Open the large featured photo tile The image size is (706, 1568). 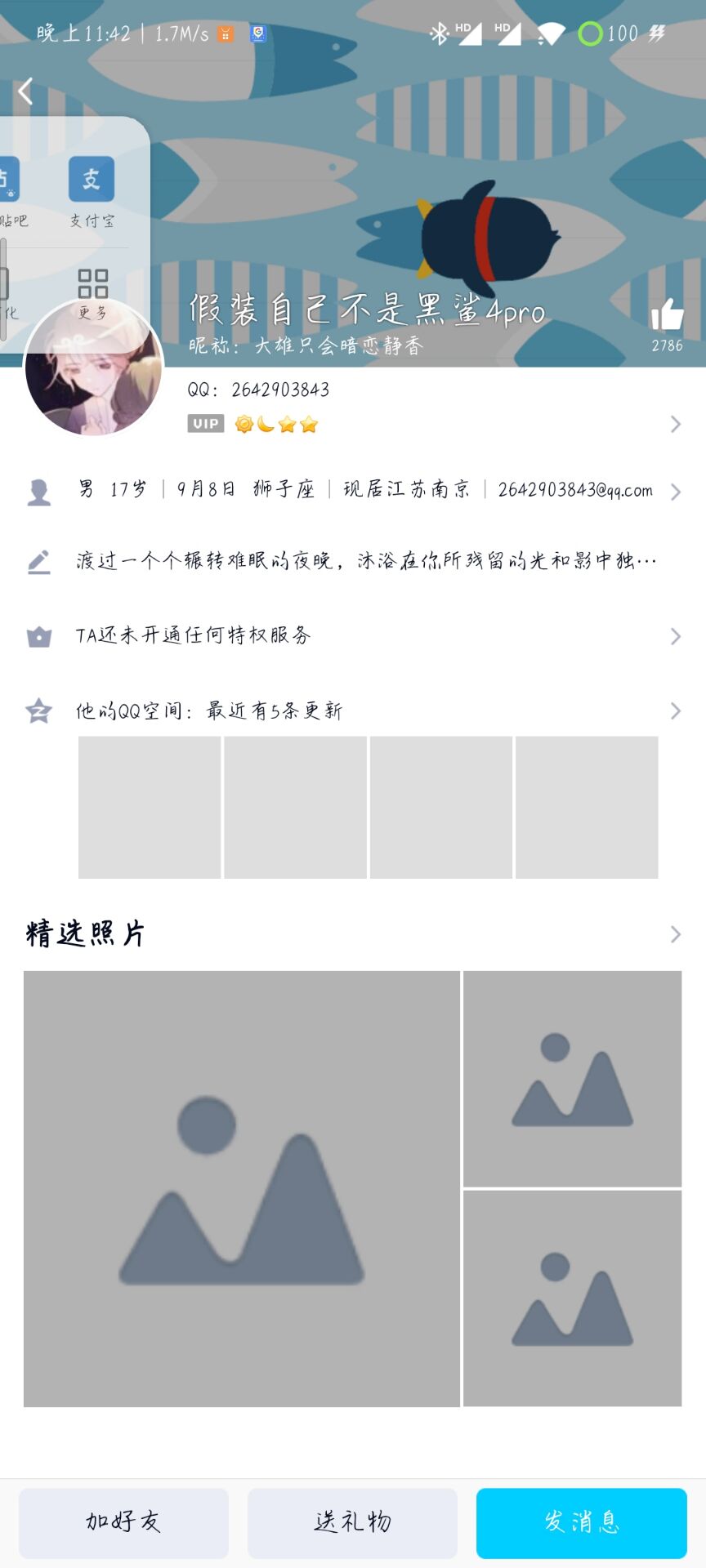tap(242, 1189)
